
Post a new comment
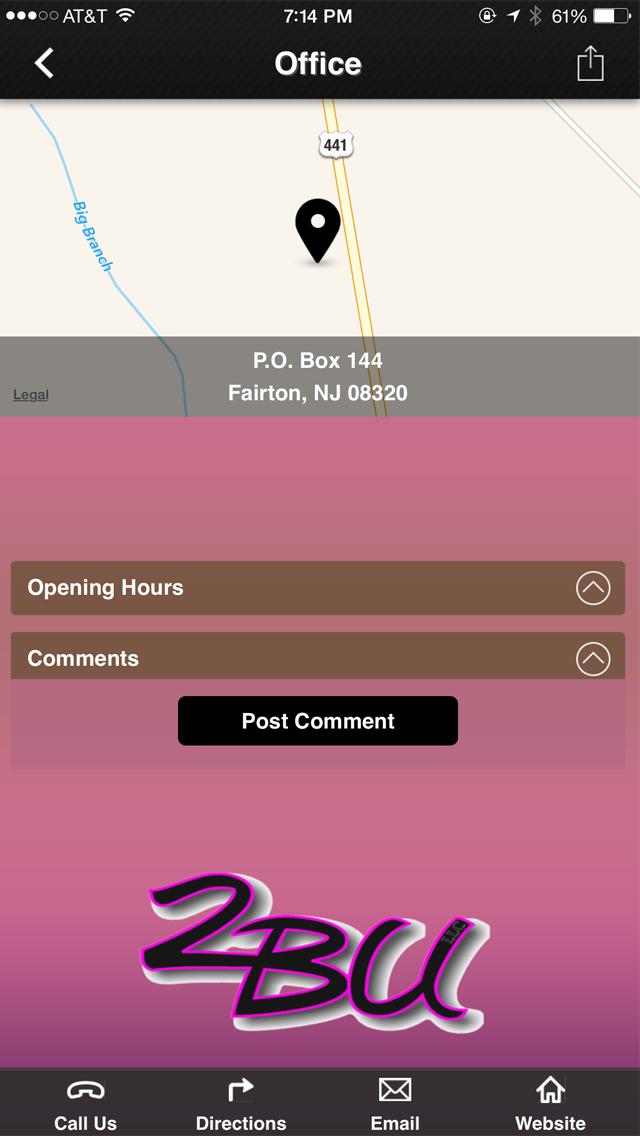318,721
